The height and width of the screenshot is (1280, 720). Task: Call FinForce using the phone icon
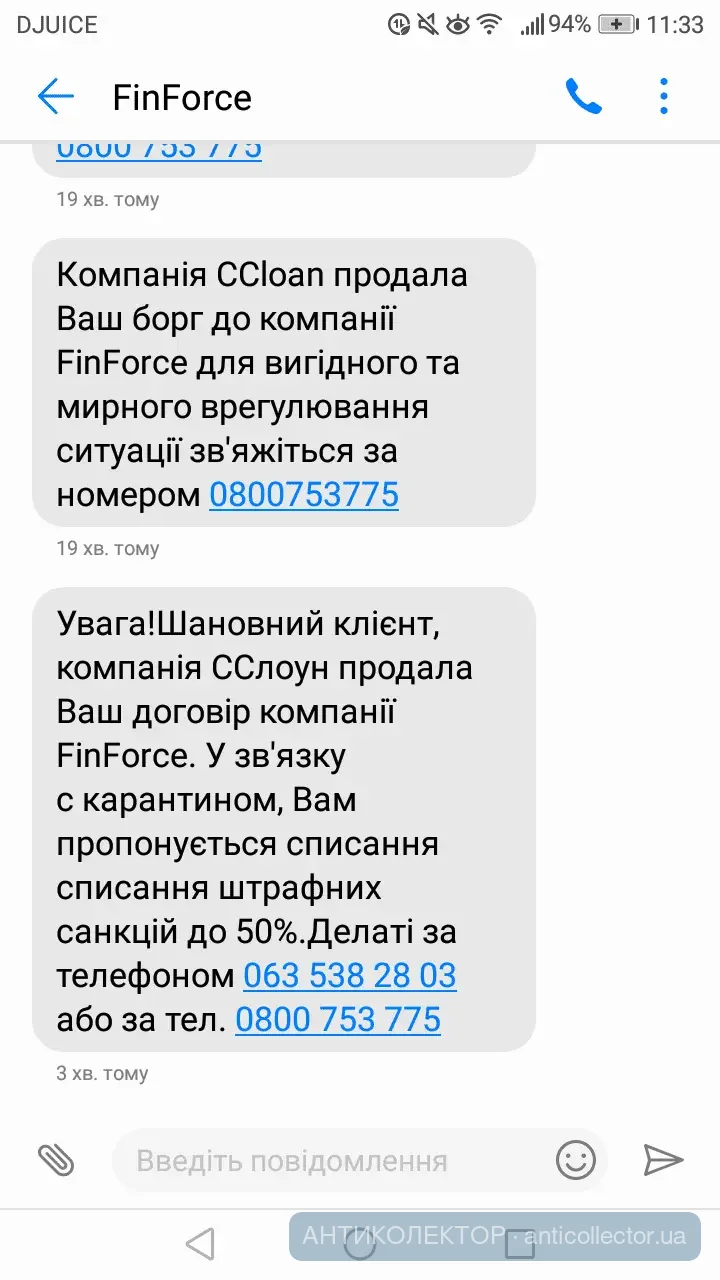coord(583,97)
